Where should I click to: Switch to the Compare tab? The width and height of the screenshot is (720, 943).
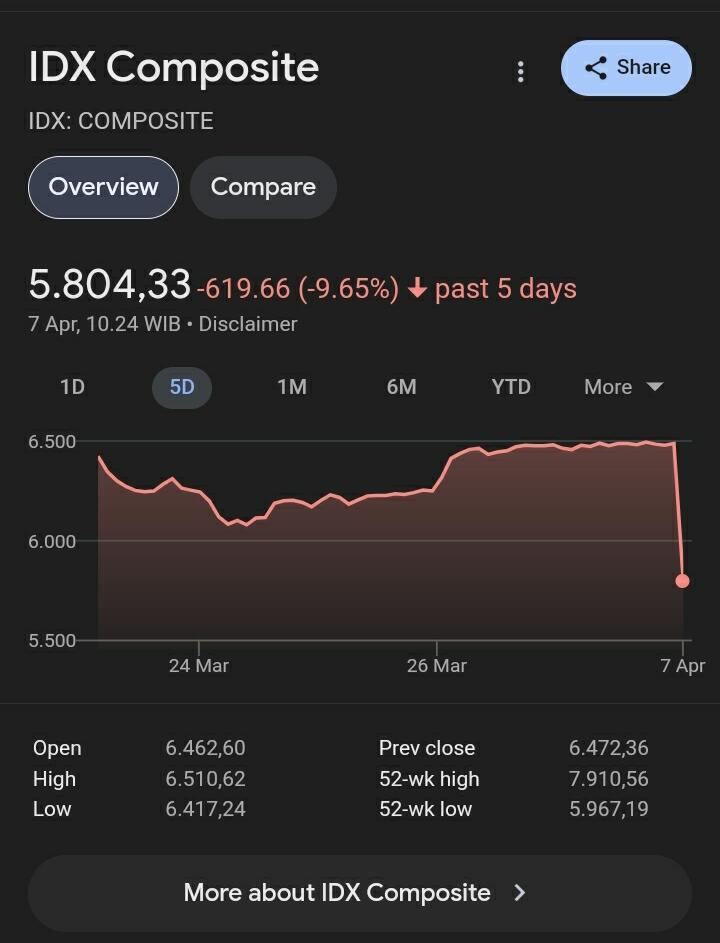click(263, 187)
